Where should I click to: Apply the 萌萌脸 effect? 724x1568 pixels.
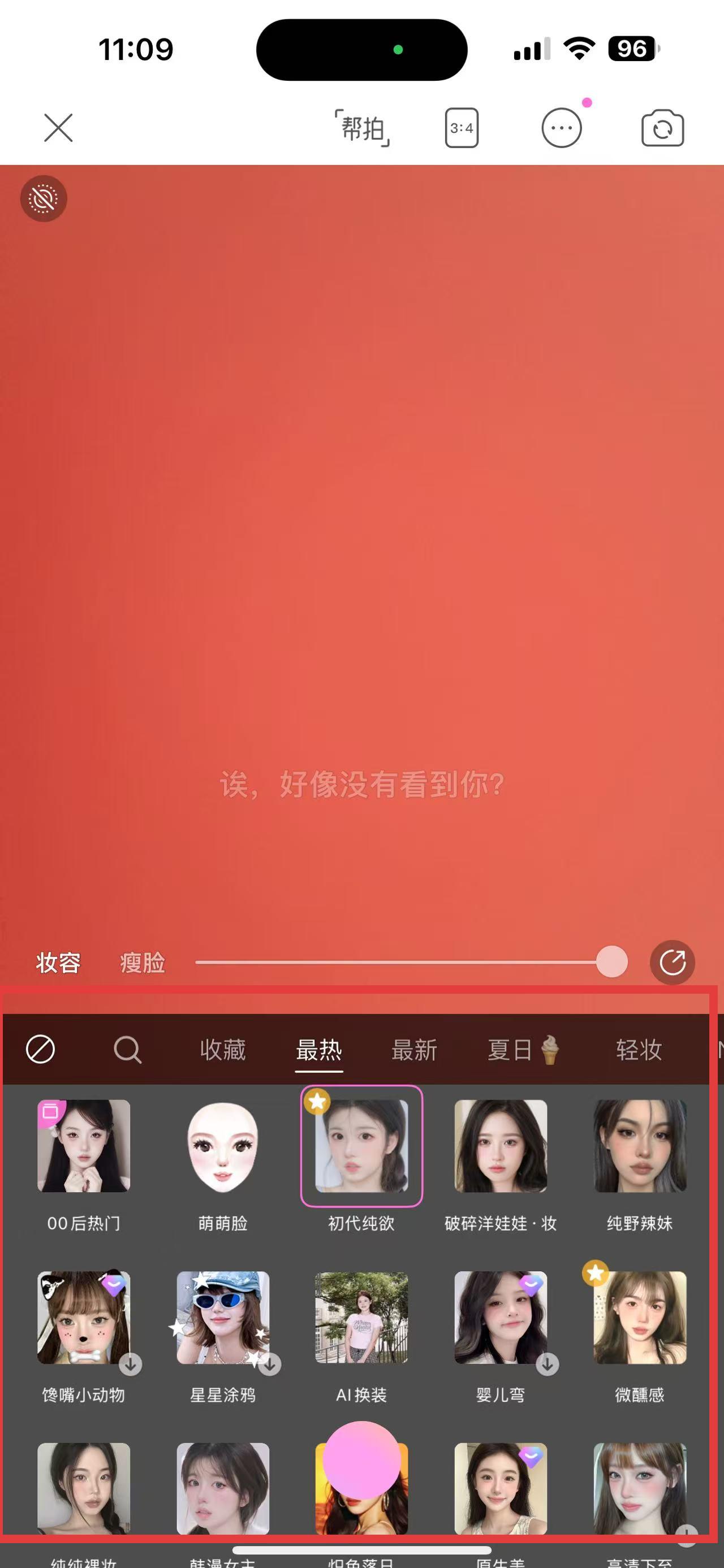223,1146
